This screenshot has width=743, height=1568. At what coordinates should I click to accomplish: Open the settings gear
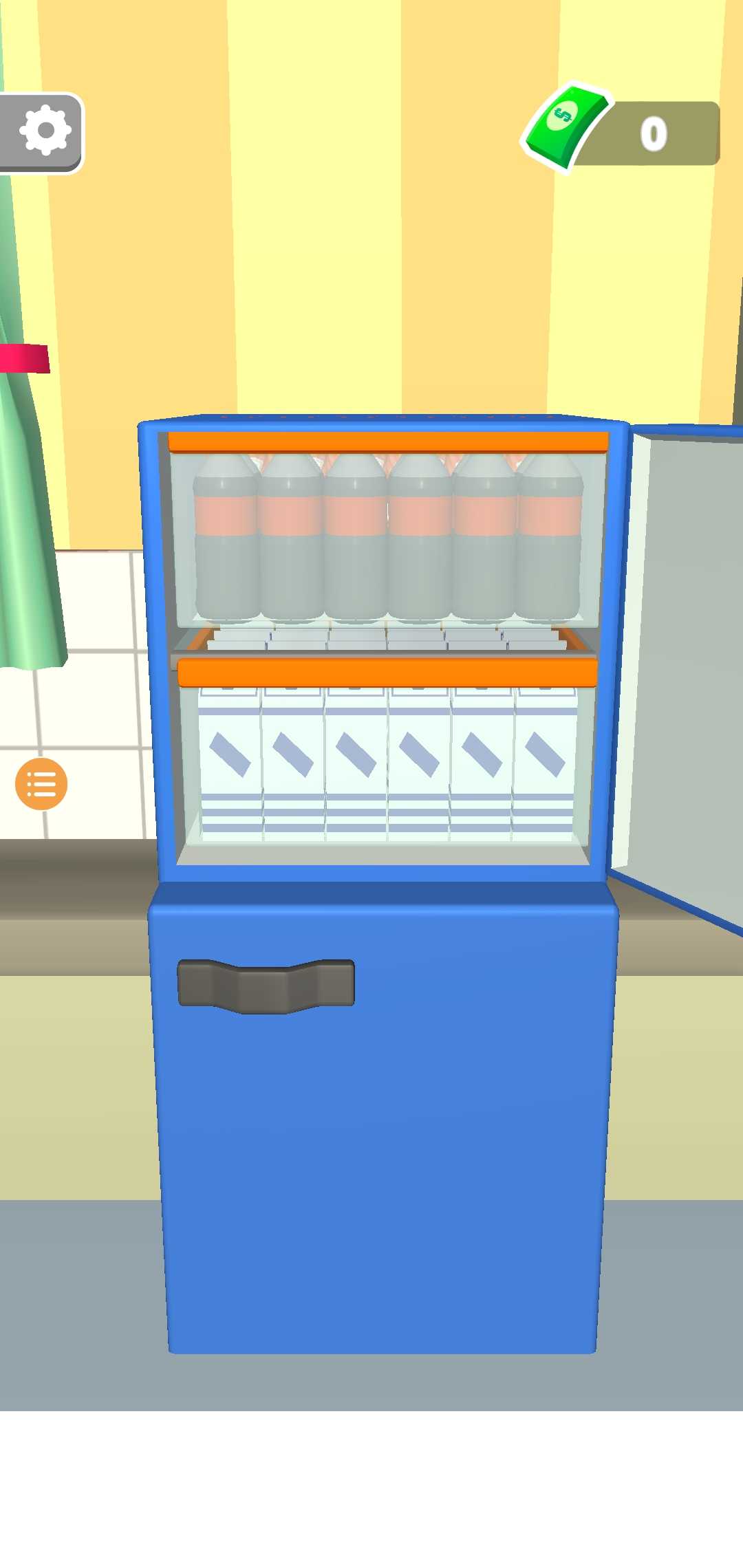click(44, 131)
